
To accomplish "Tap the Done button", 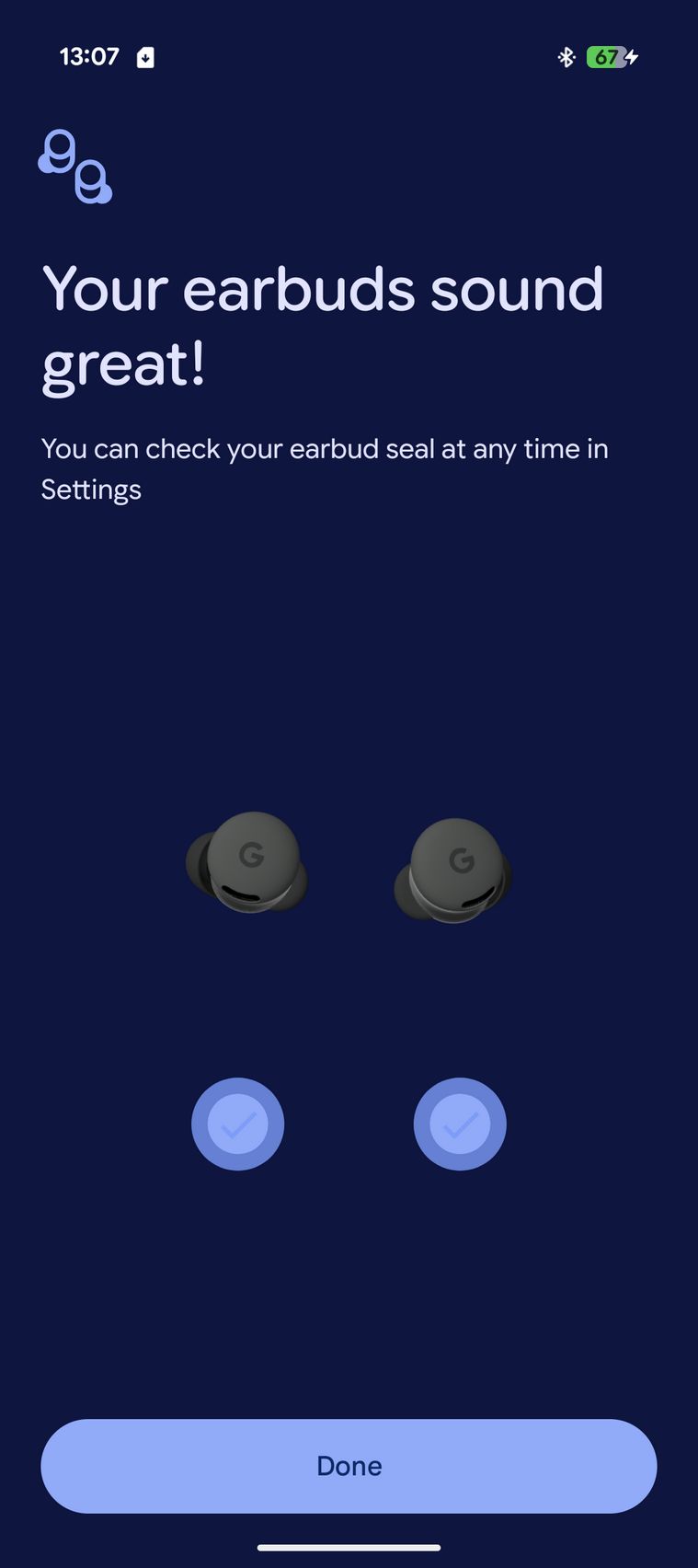I will (349, 1466).
